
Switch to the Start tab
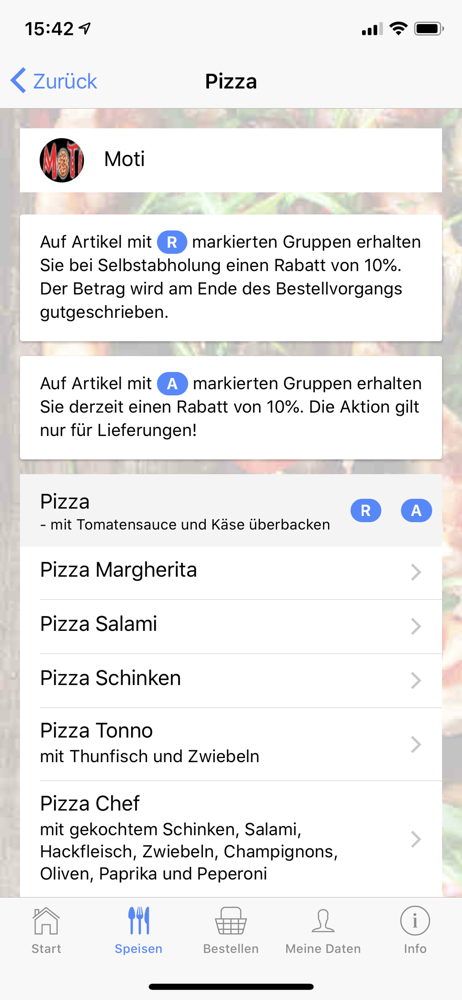(x=47, y=930)
